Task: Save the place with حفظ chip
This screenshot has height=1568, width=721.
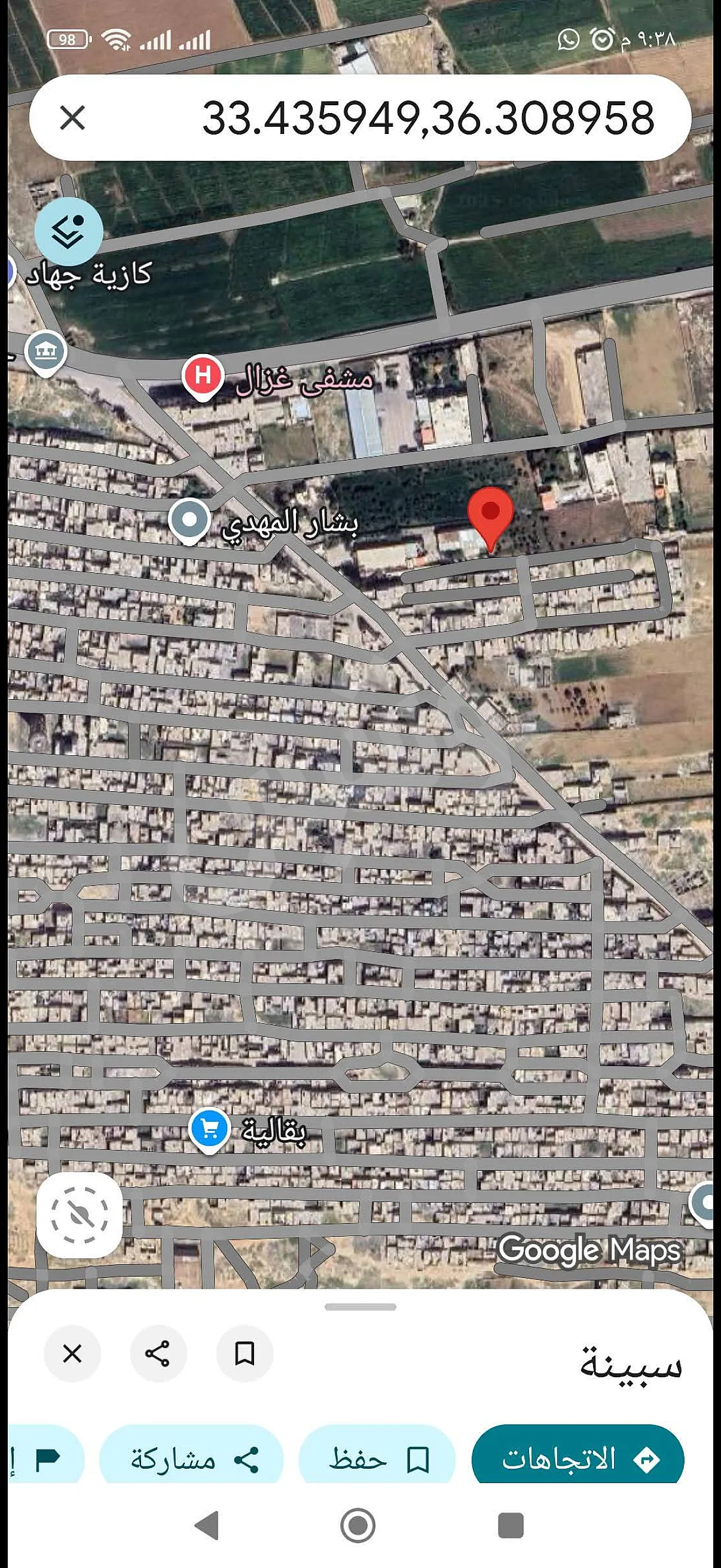Action: click(x=377, y=1460)
